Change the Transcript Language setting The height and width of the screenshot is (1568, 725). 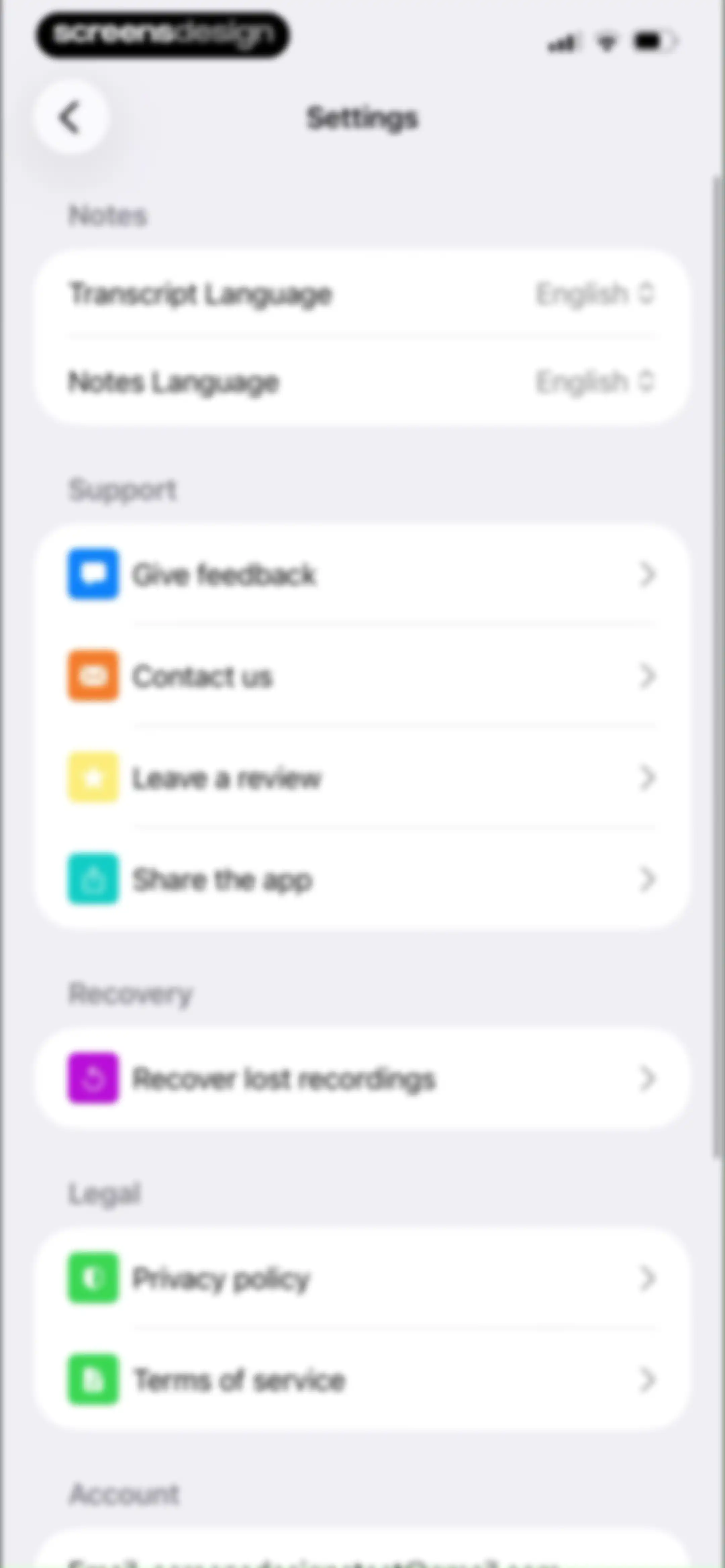362,294
